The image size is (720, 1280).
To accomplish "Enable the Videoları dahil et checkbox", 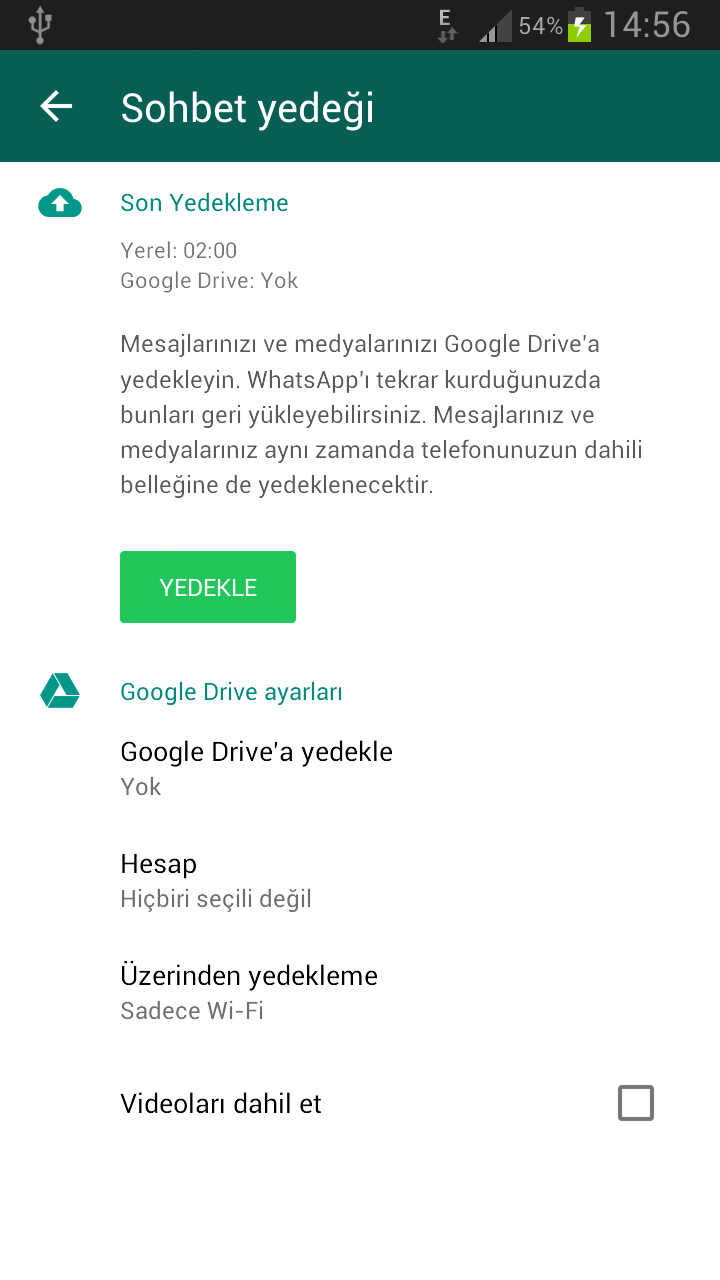I will [635, 1103].
